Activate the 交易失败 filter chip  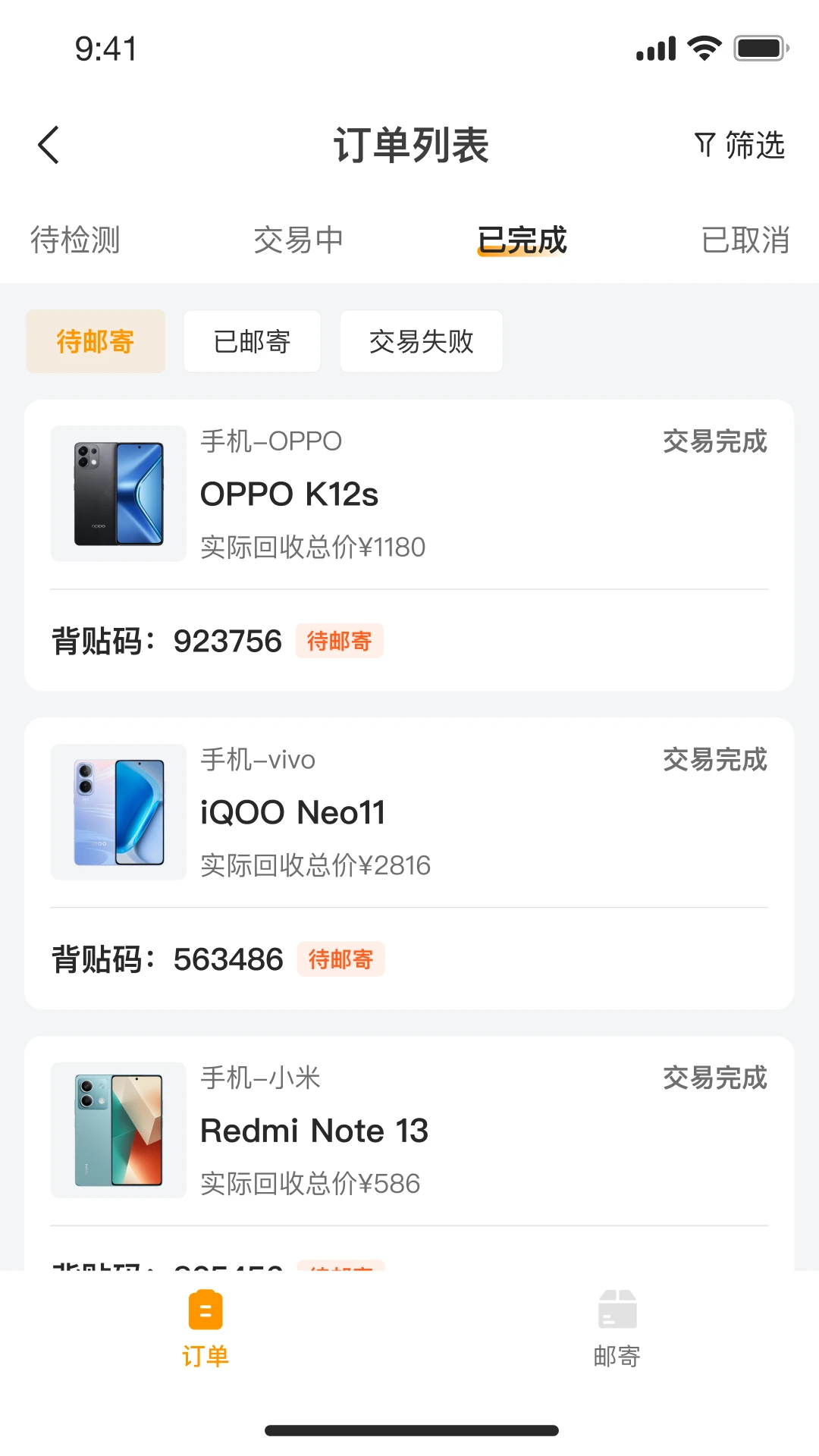coord(421,341)
